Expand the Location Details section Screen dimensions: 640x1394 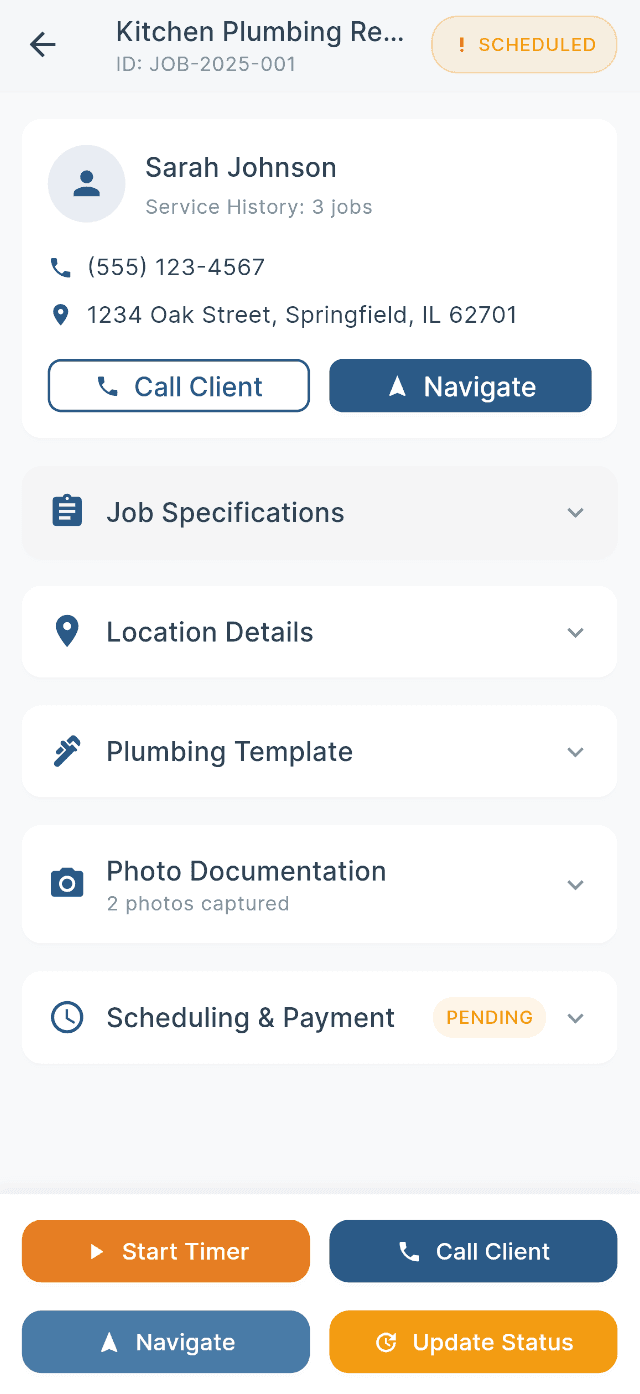point(319,632)
